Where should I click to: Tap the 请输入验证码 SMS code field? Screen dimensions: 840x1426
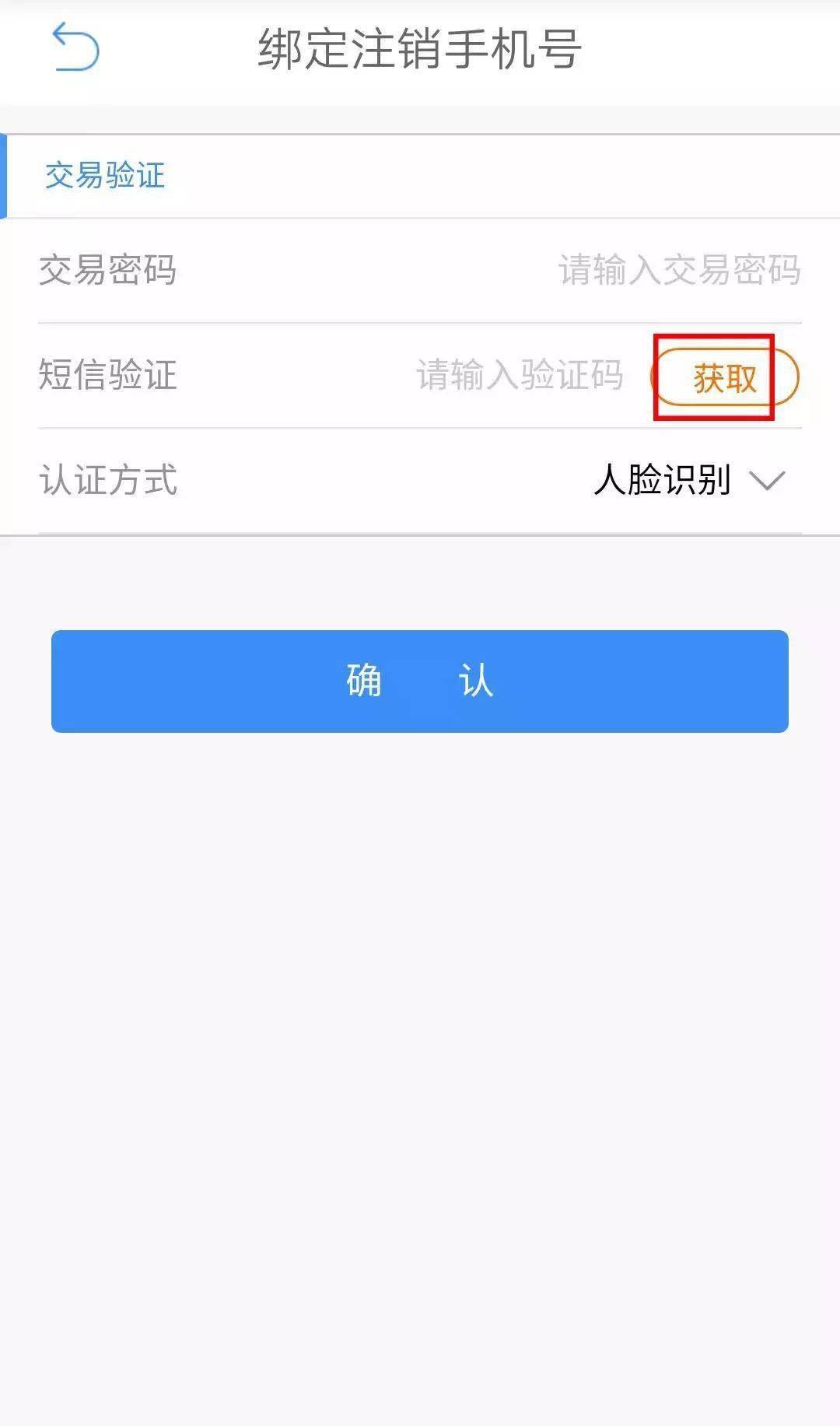[520, 376]
